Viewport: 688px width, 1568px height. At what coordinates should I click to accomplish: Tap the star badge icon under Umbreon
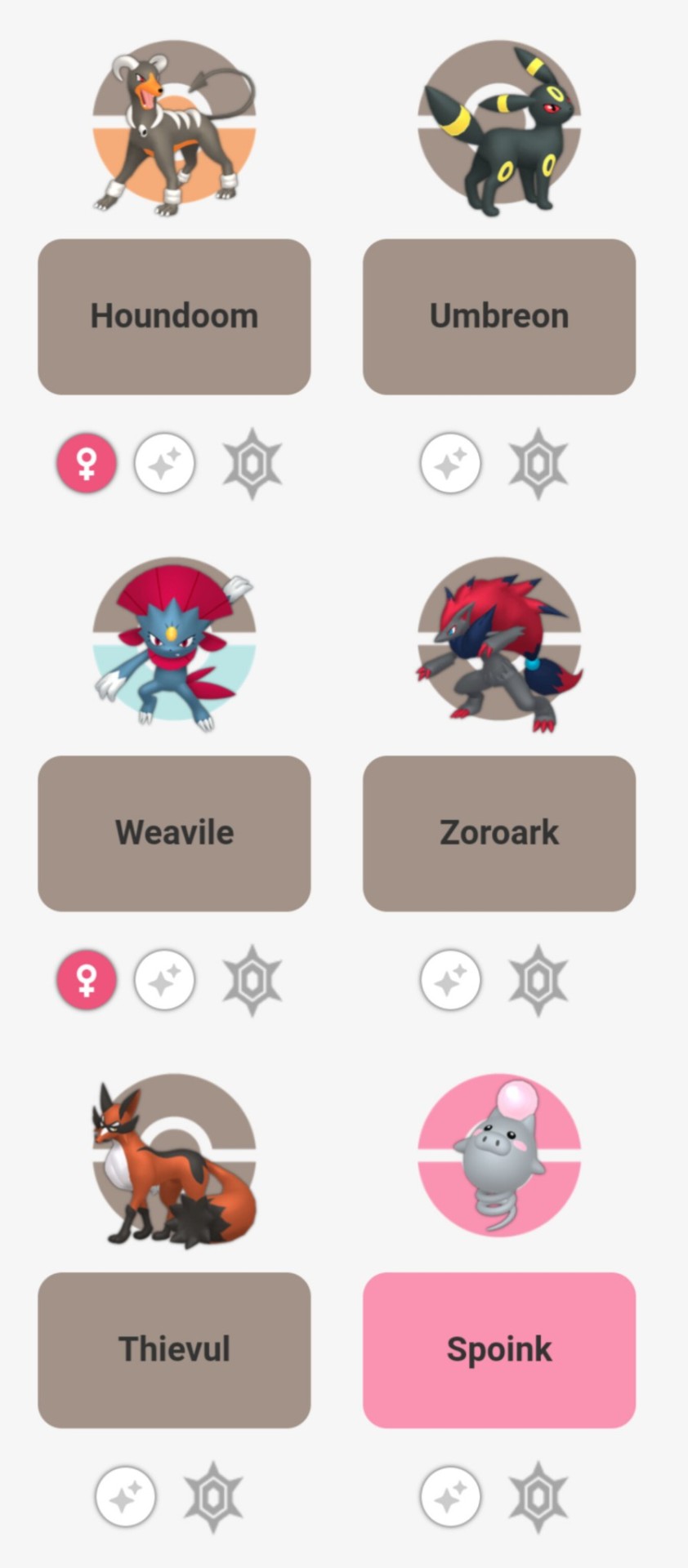(x=538, y=464)
